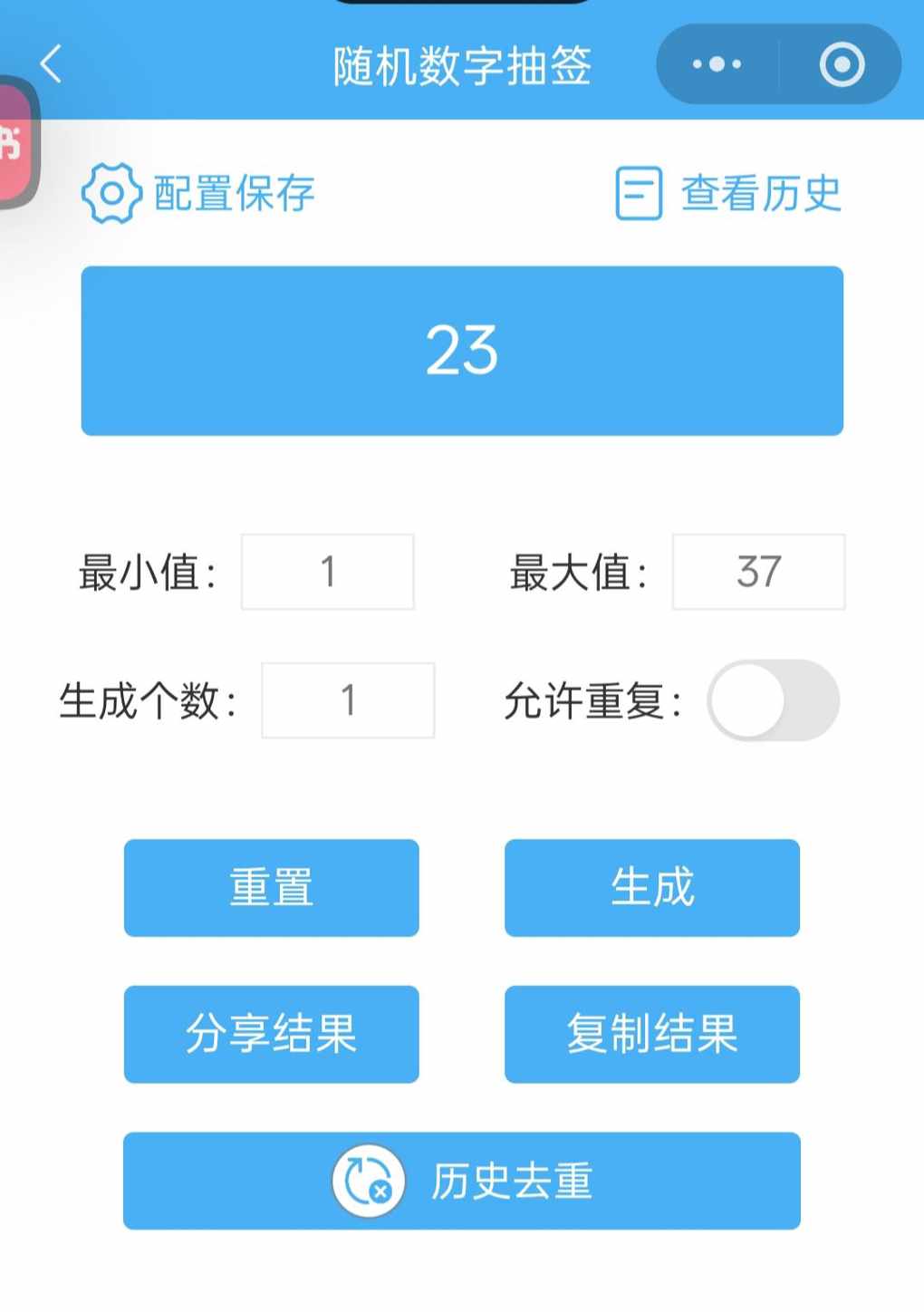Enable the 允许重复 switch
The image size is (924, 1312).
(x=774, y=700)
